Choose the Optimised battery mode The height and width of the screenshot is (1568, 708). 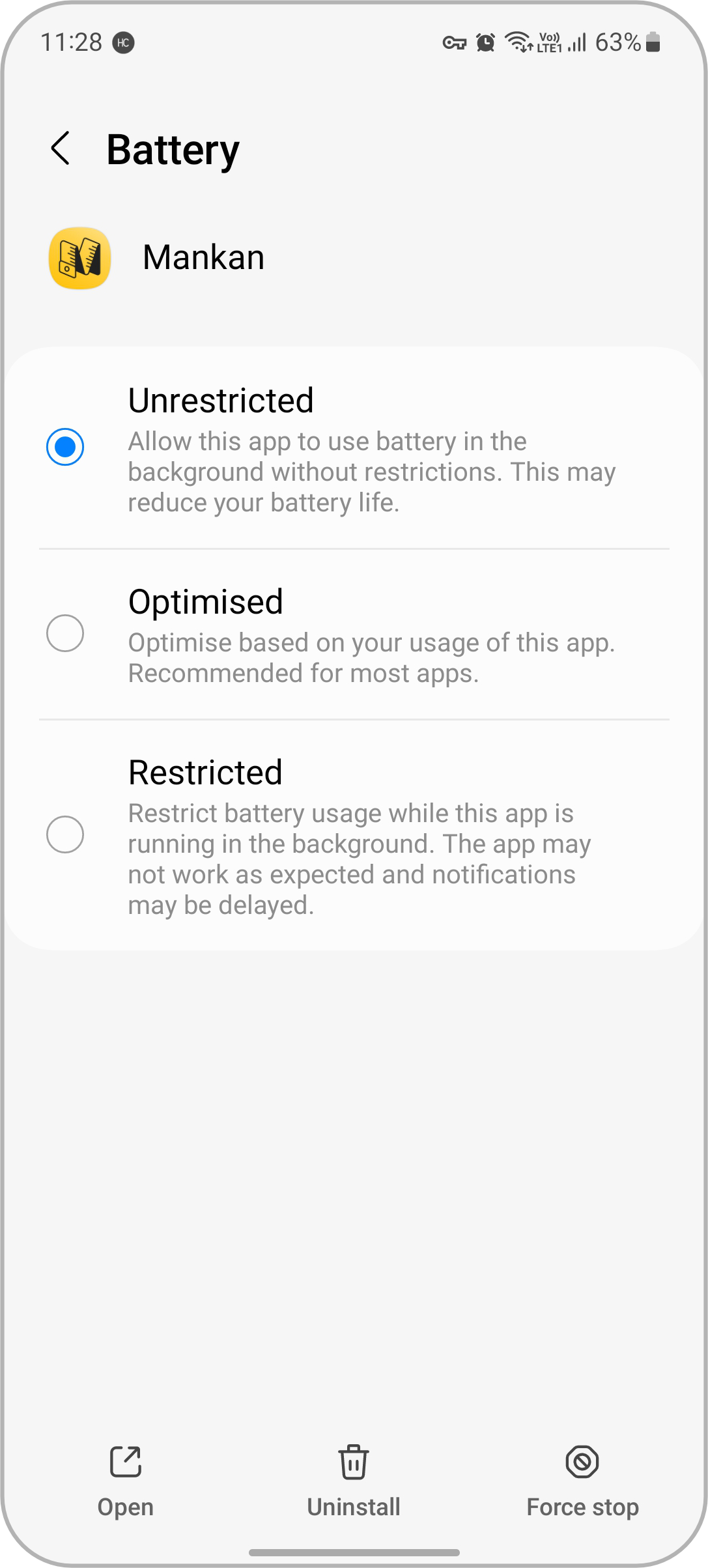tap(354, 634)
